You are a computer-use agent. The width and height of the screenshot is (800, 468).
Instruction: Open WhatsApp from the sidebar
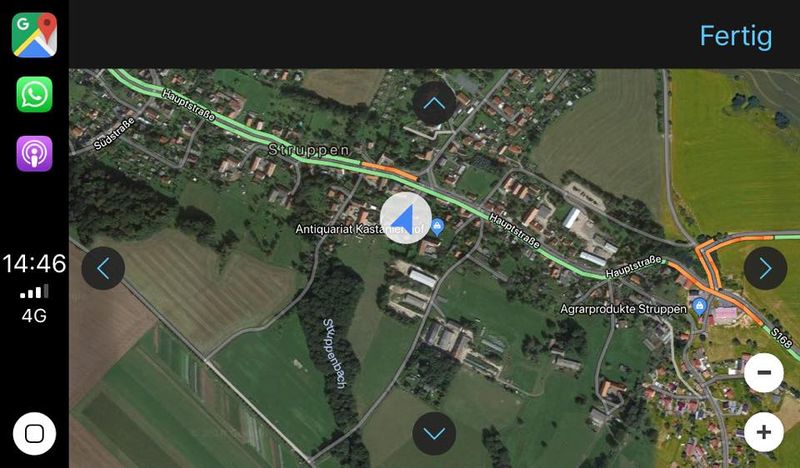tap(34, 95)
